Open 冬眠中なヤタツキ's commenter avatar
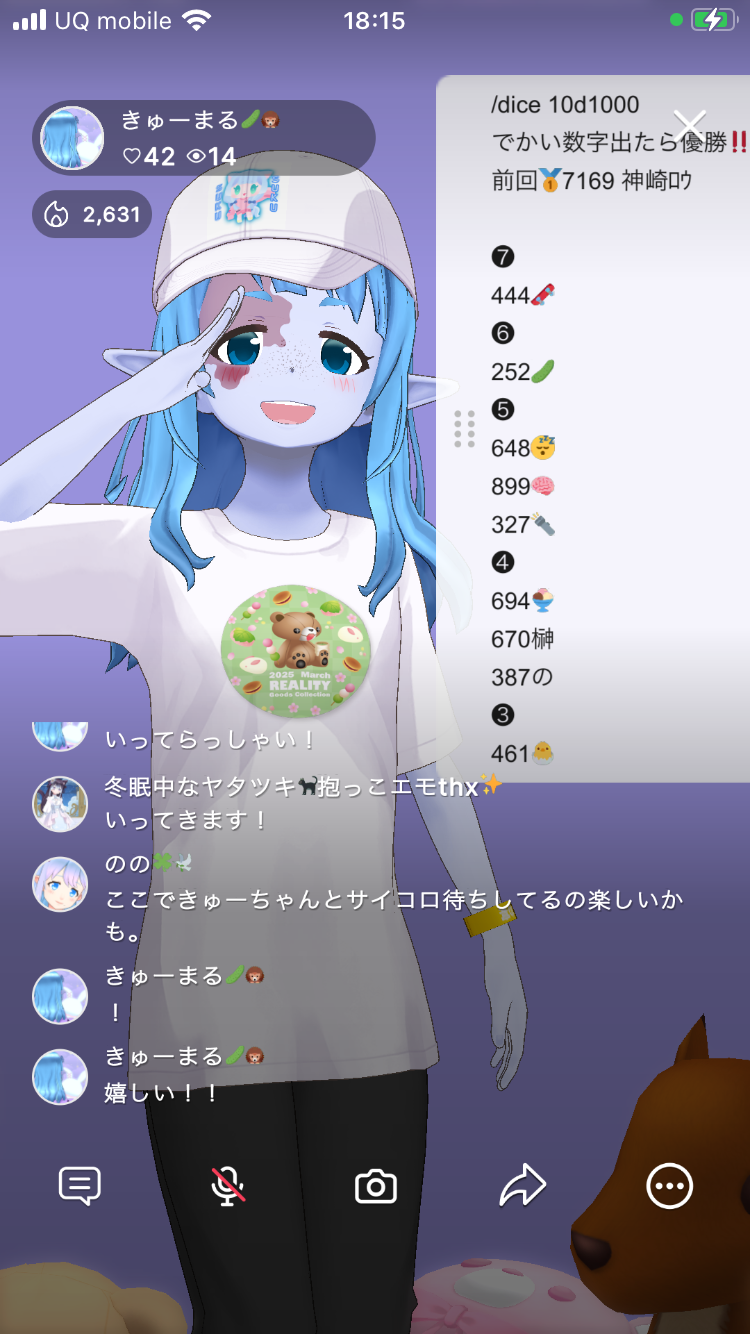This screenshot has height=1334, width=750. coord(60,803)
